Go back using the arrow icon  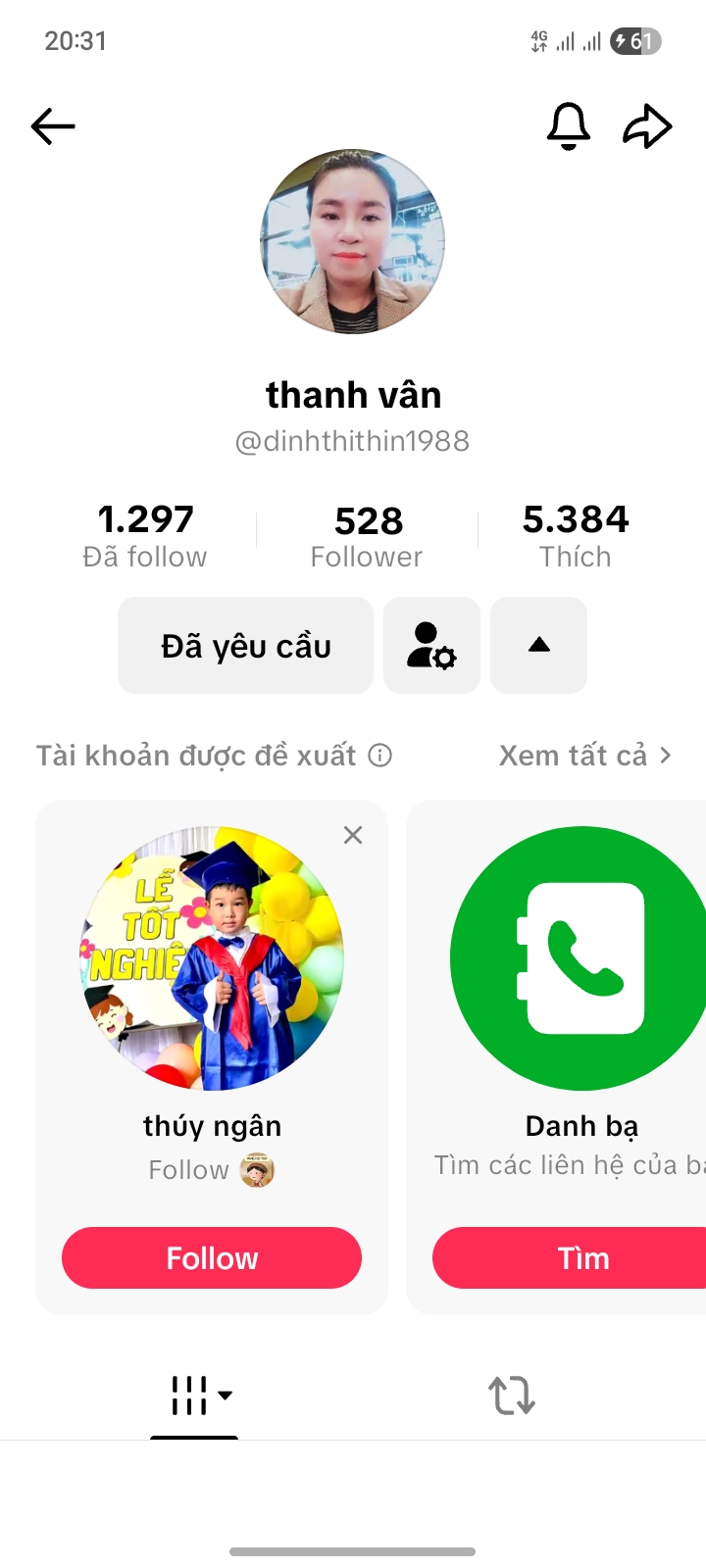pyautogui.click(x=53, y=126)
